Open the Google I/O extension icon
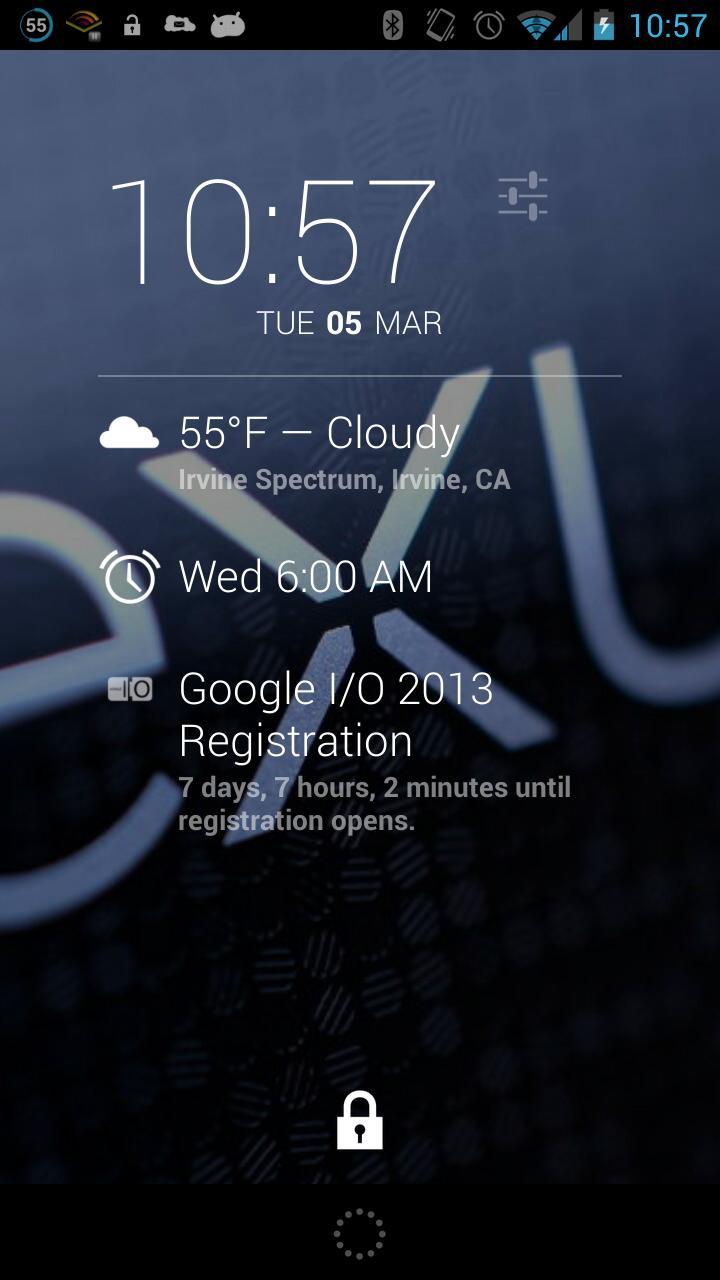Viewport: 720px width, 1280px height. [x=129, y=688]
